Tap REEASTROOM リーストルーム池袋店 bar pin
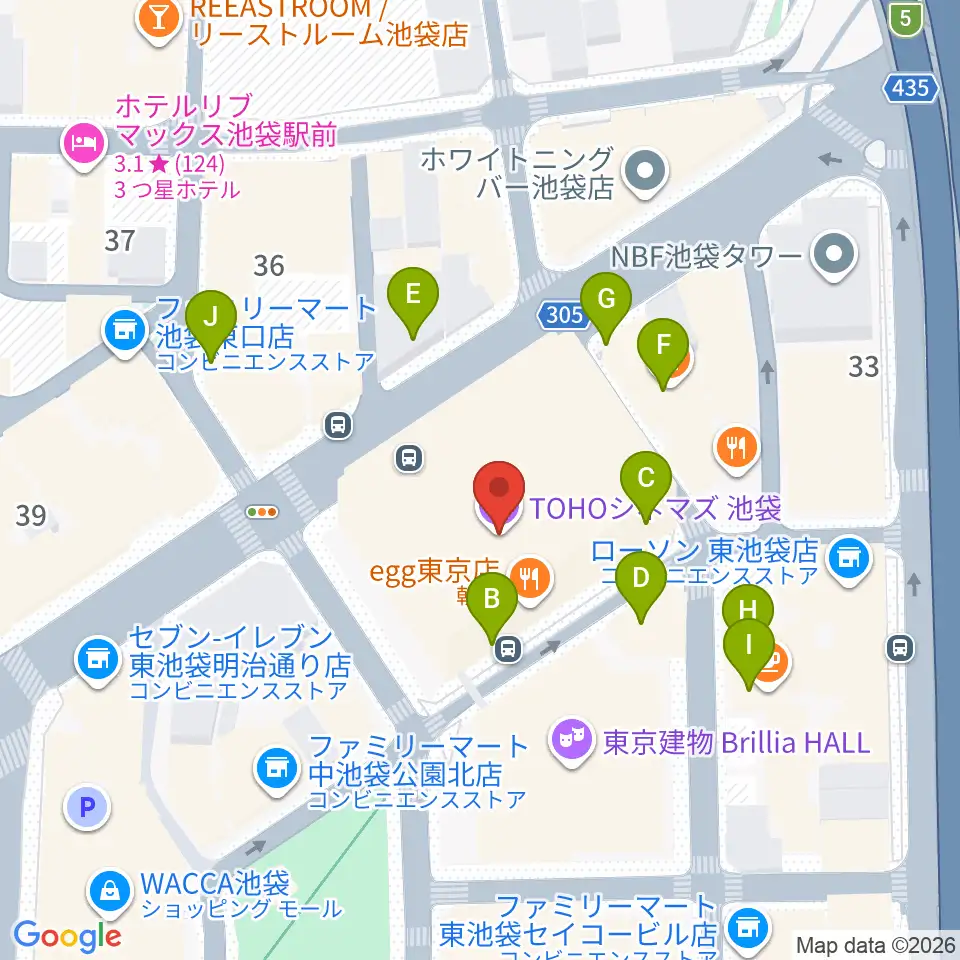This screenshot has height=960, width=960. coord(159,20)
